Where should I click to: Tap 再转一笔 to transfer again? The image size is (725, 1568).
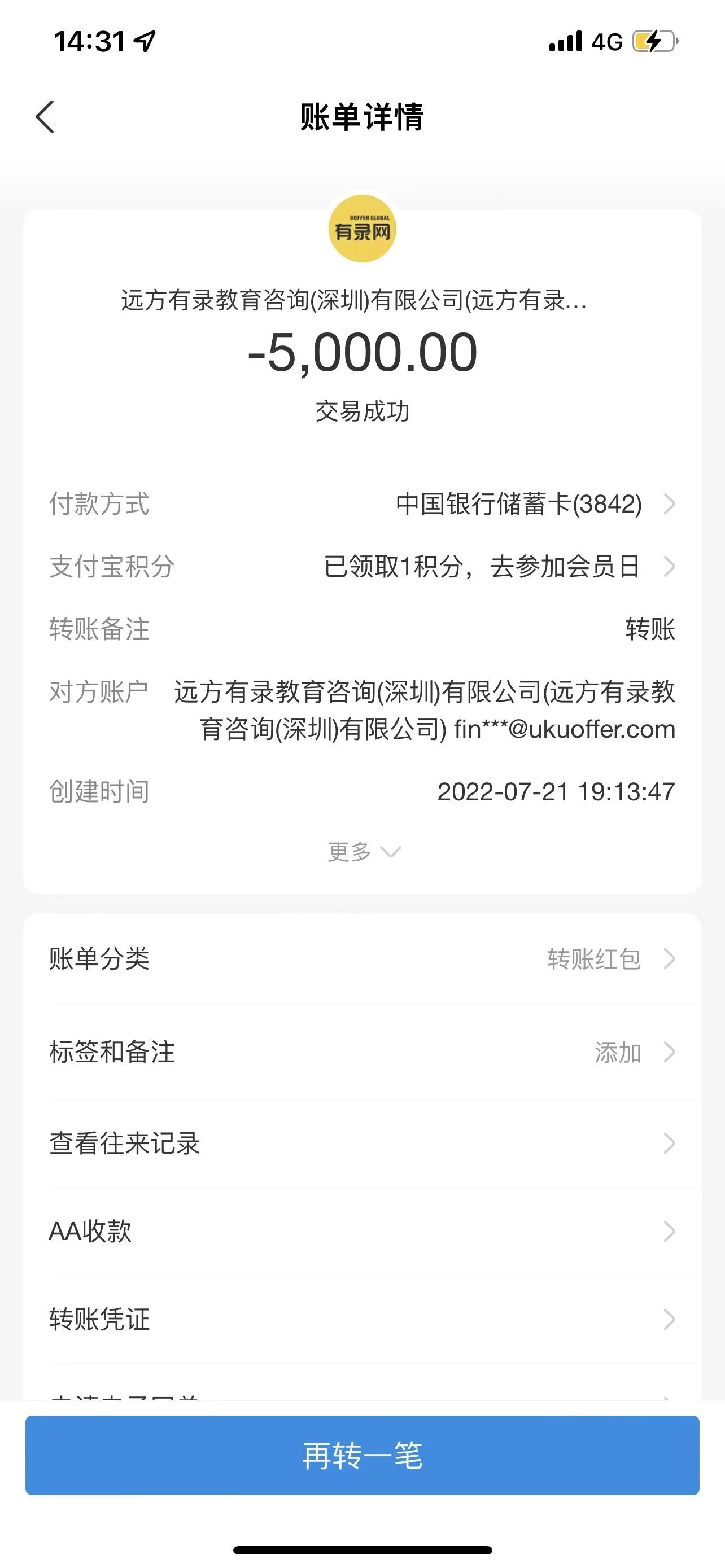[x=362, y=1455]
